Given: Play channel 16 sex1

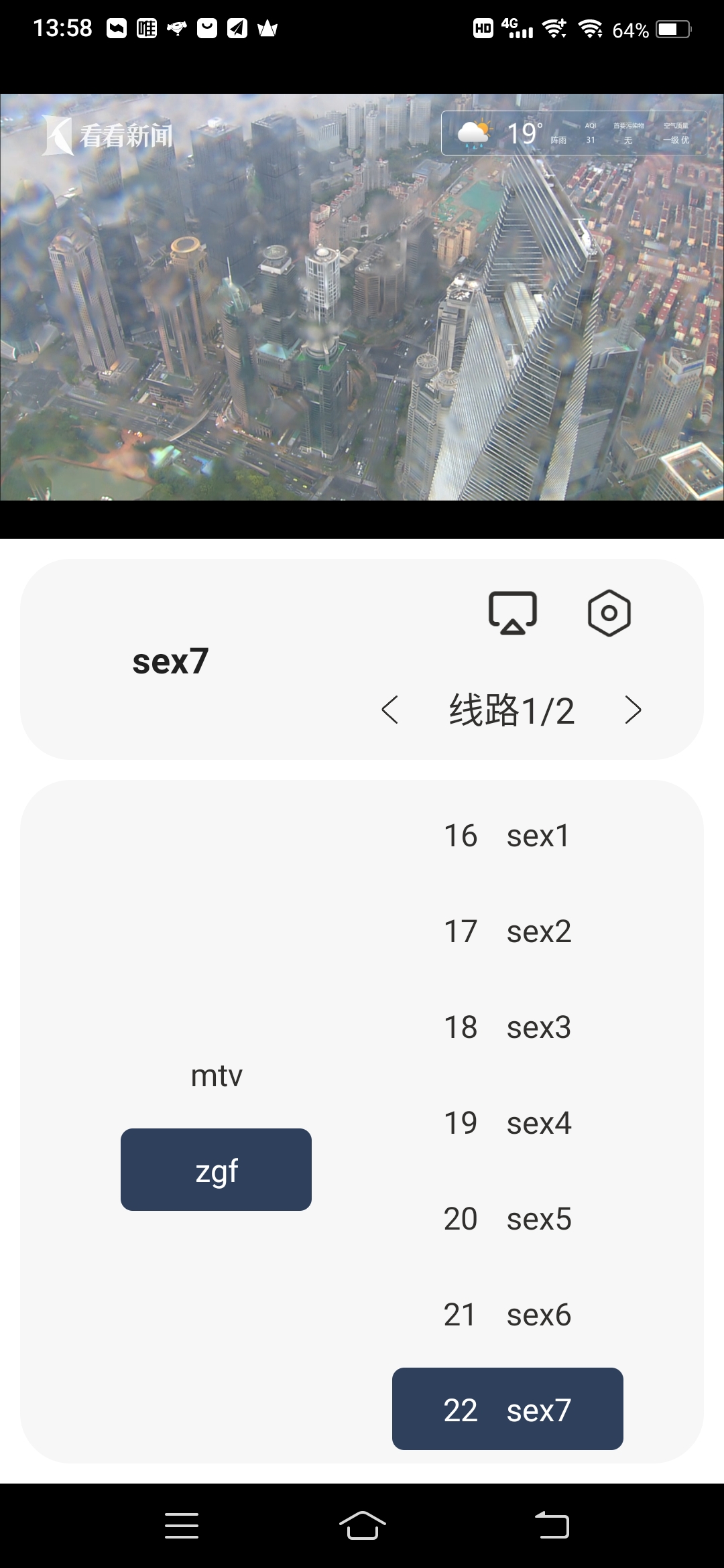Looking at the screenshot, I should point(507,836).
